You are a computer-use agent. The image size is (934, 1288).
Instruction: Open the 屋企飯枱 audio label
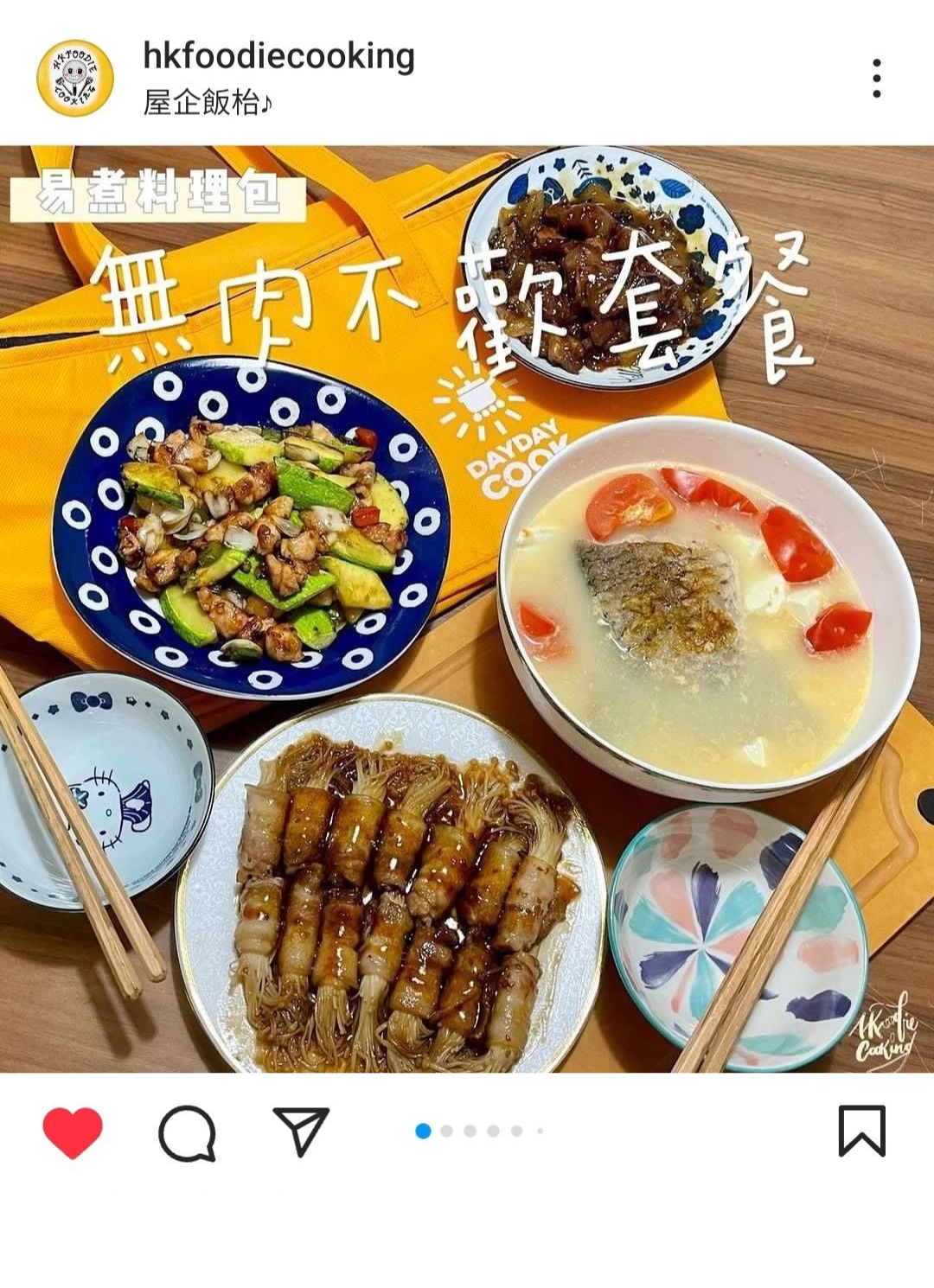pos(208,104)
